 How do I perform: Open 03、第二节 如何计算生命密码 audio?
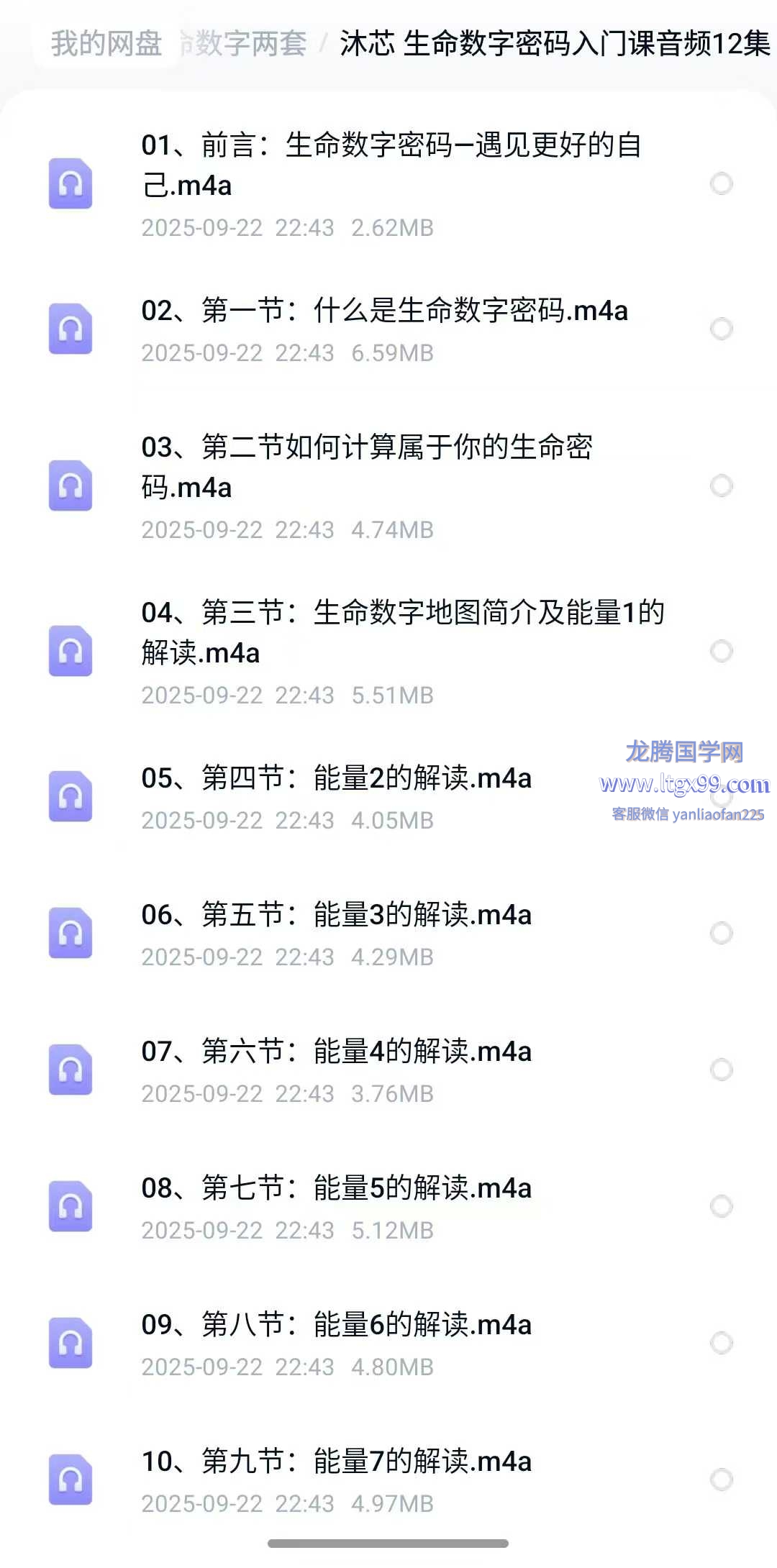[366, 468]
